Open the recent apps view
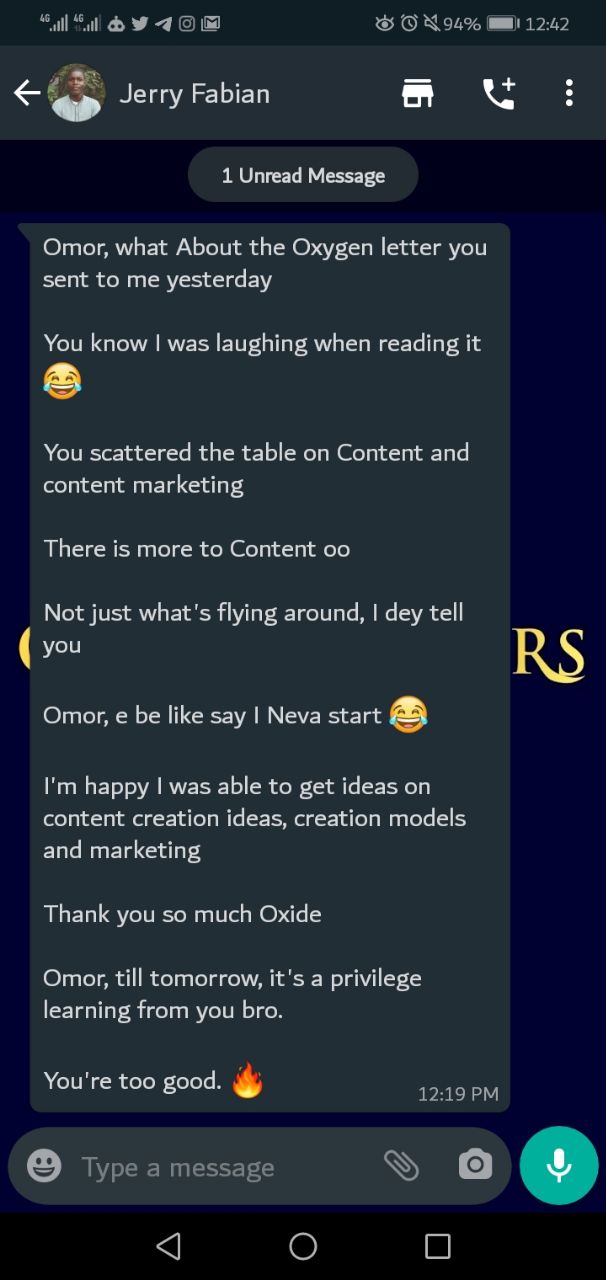 437,1246
